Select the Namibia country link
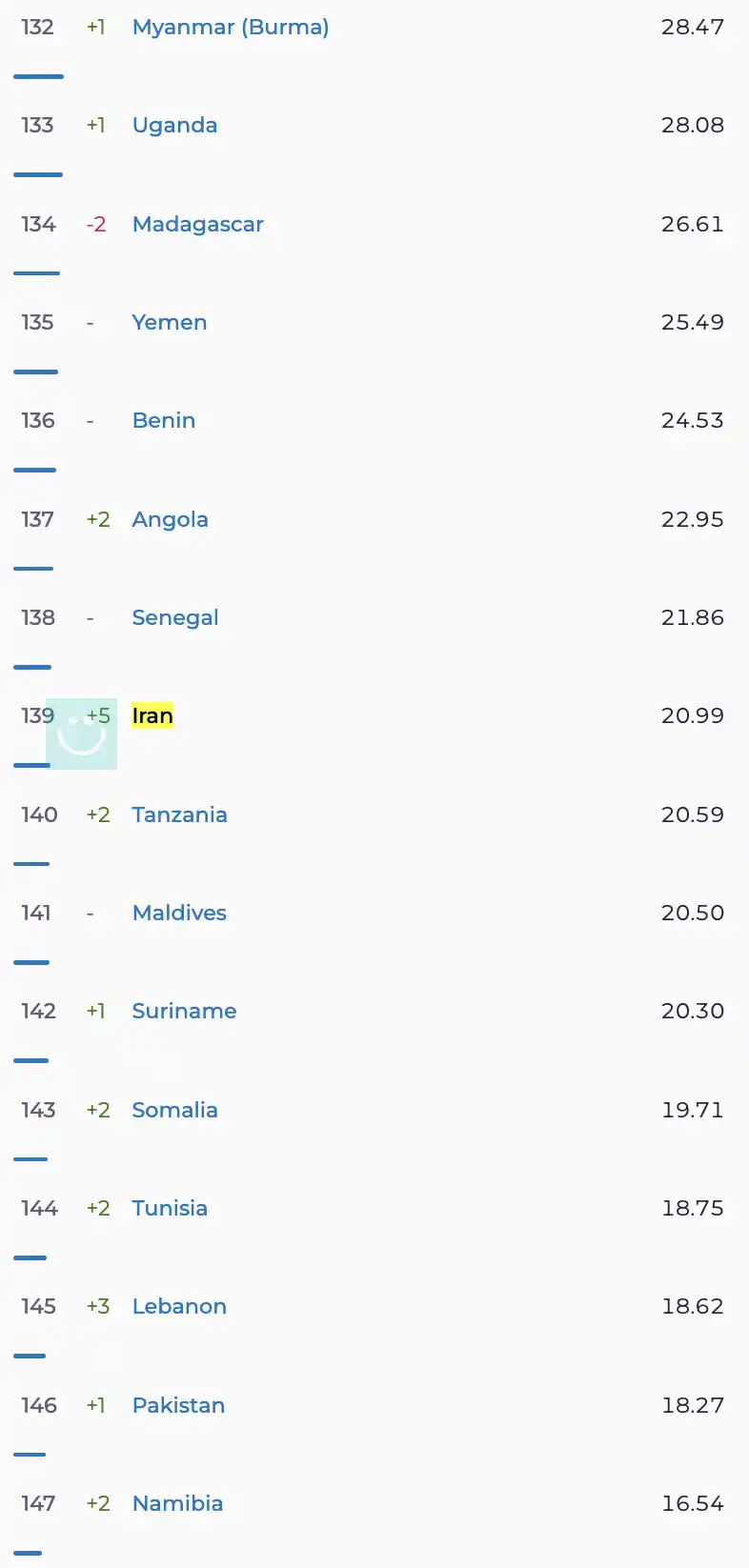Image resolution: width=749 pixels, height=1568 pixels. (x=177, y=1503)
